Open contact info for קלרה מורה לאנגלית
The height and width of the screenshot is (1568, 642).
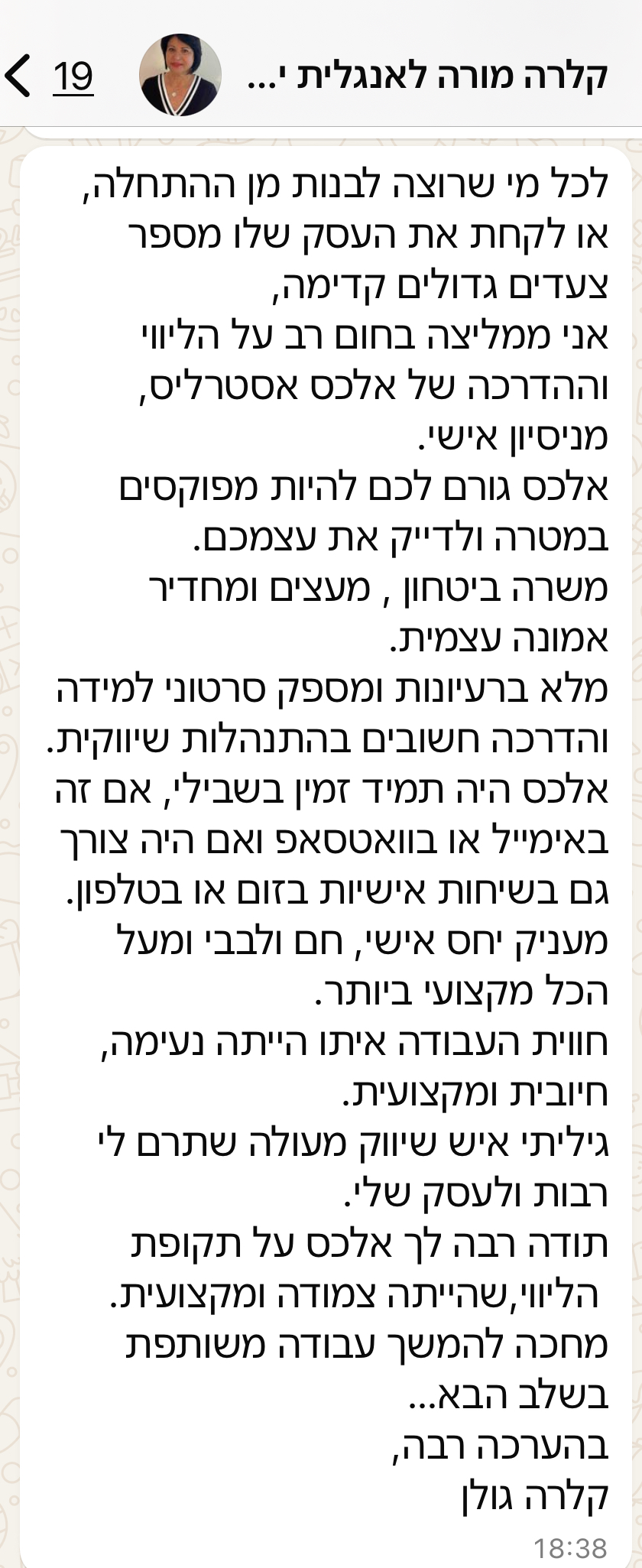[x=429, y=76]
